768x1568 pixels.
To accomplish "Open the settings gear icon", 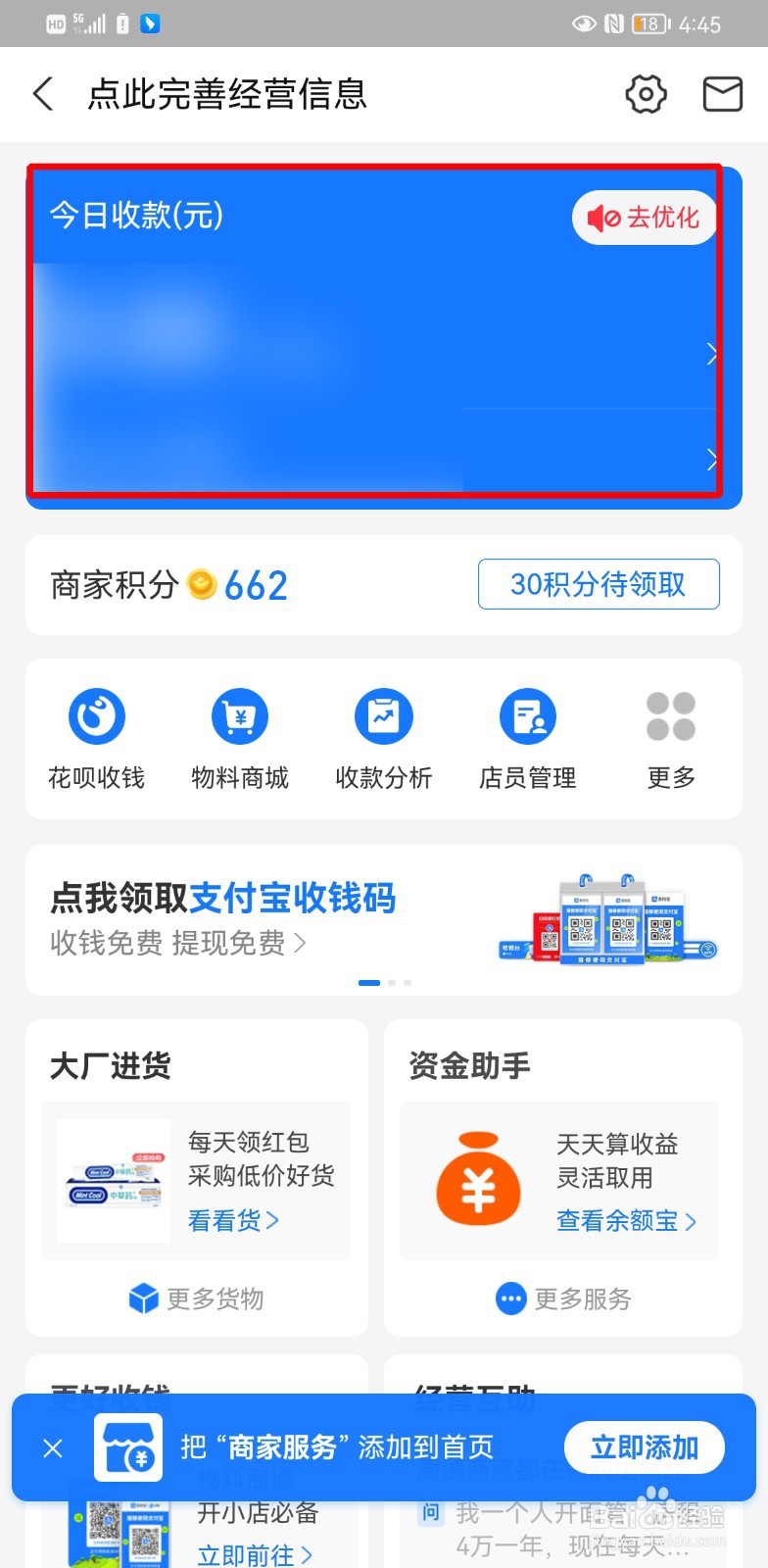I will [646, 94].
